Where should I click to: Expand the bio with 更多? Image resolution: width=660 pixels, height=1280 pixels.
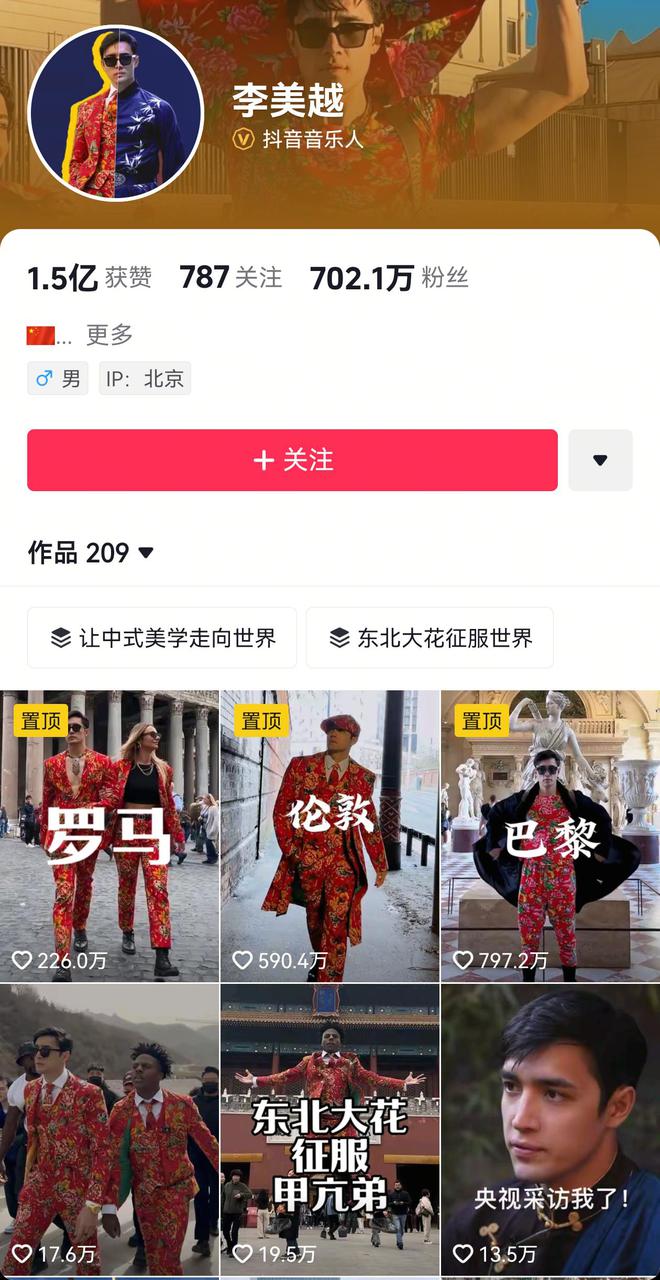[x=109, y=335]
